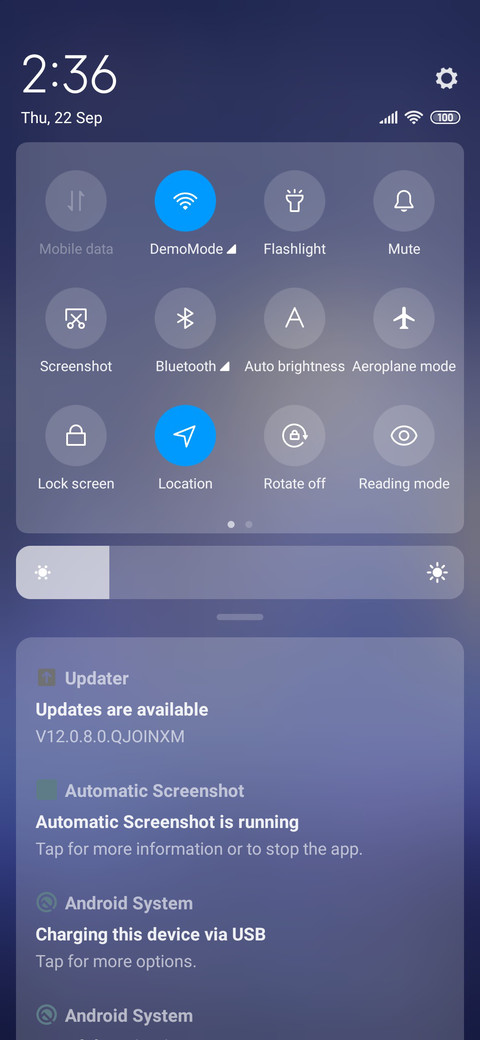
Task: Take a Screenshot from quick settings
Action: coord(76,318)
